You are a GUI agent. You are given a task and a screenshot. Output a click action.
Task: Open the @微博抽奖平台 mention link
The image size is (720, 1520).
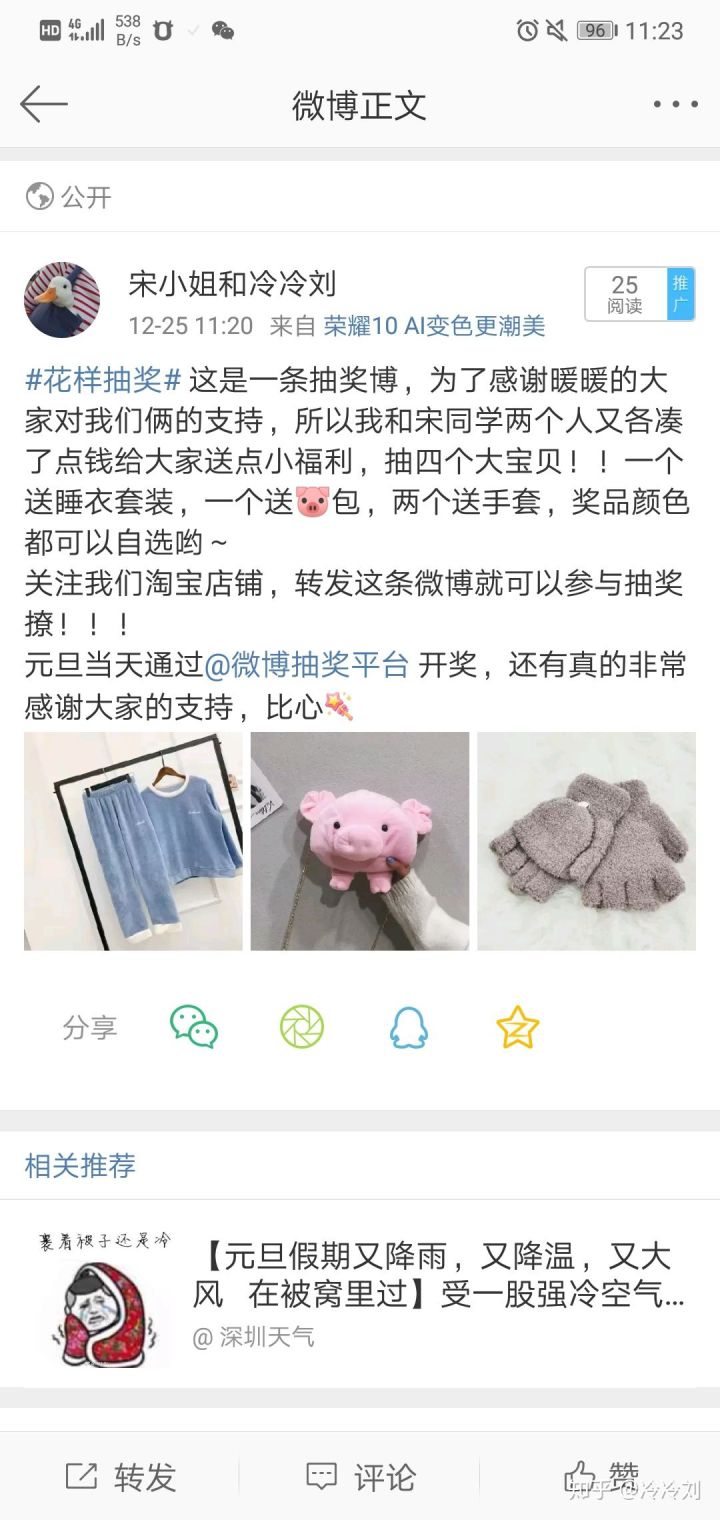click(x=307, y=665)
